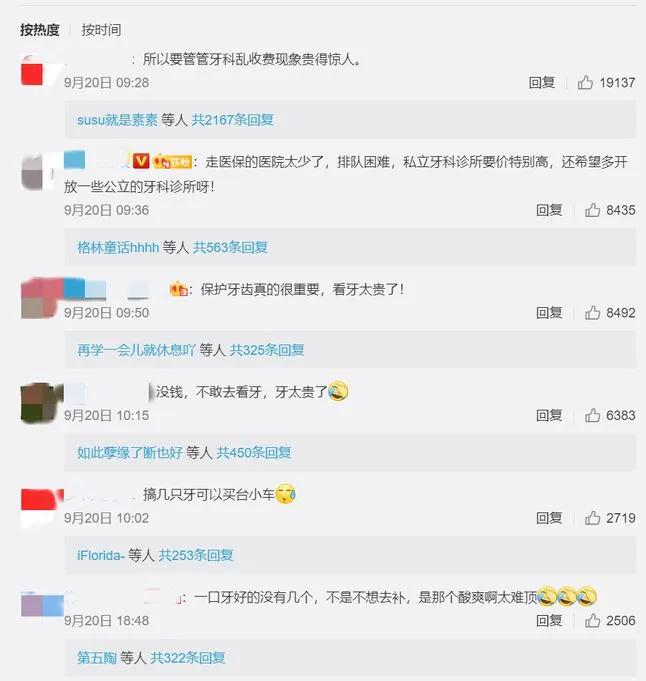Image resolution: width=646 pixels, height=681 pixels.
Task: Like the comment with 8435 likes
Action: click(593, 210)
